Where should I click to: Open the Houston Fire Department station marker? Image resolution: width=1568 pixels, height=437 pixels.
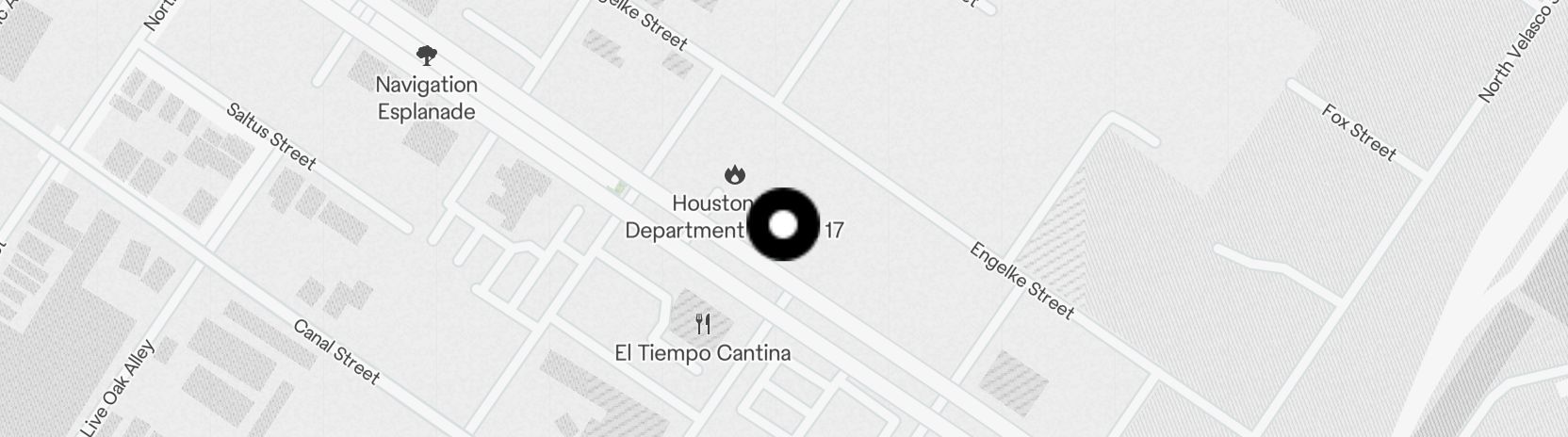pos(735,175)
